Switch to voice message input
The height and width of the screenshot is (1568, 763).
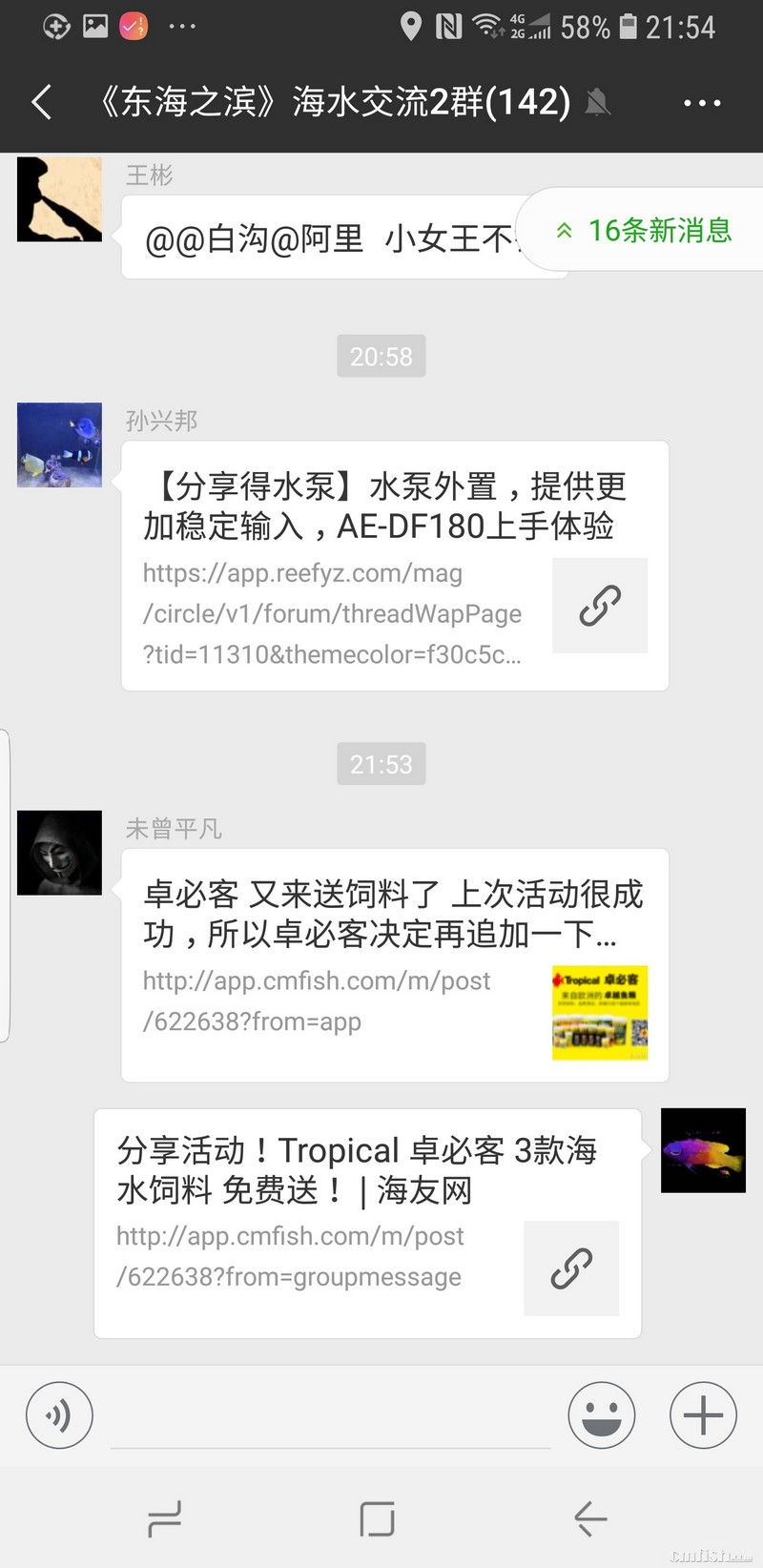pyautogui.click(x=59, y=1415)
